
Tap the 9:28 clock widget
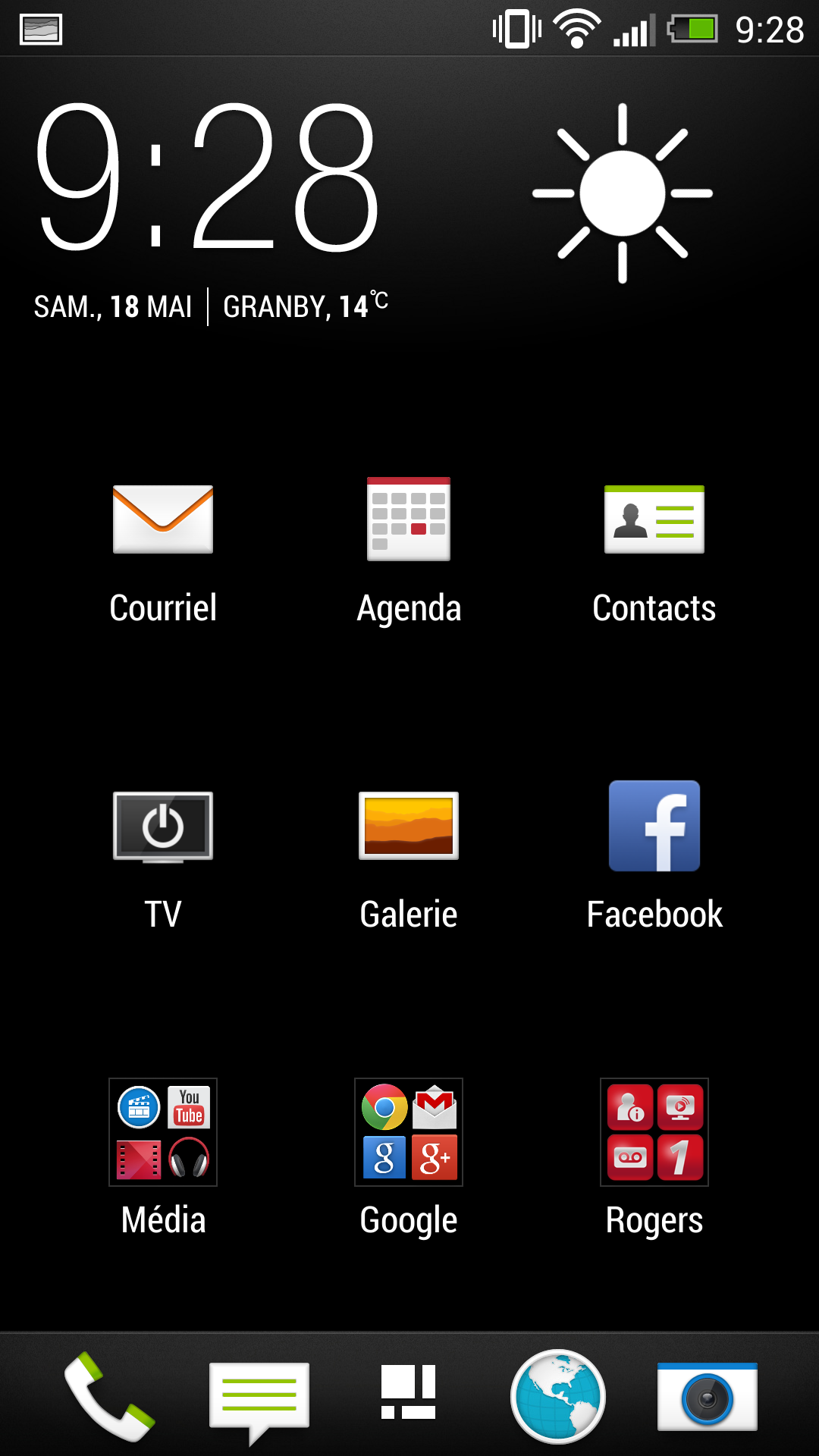click(207, 178)
